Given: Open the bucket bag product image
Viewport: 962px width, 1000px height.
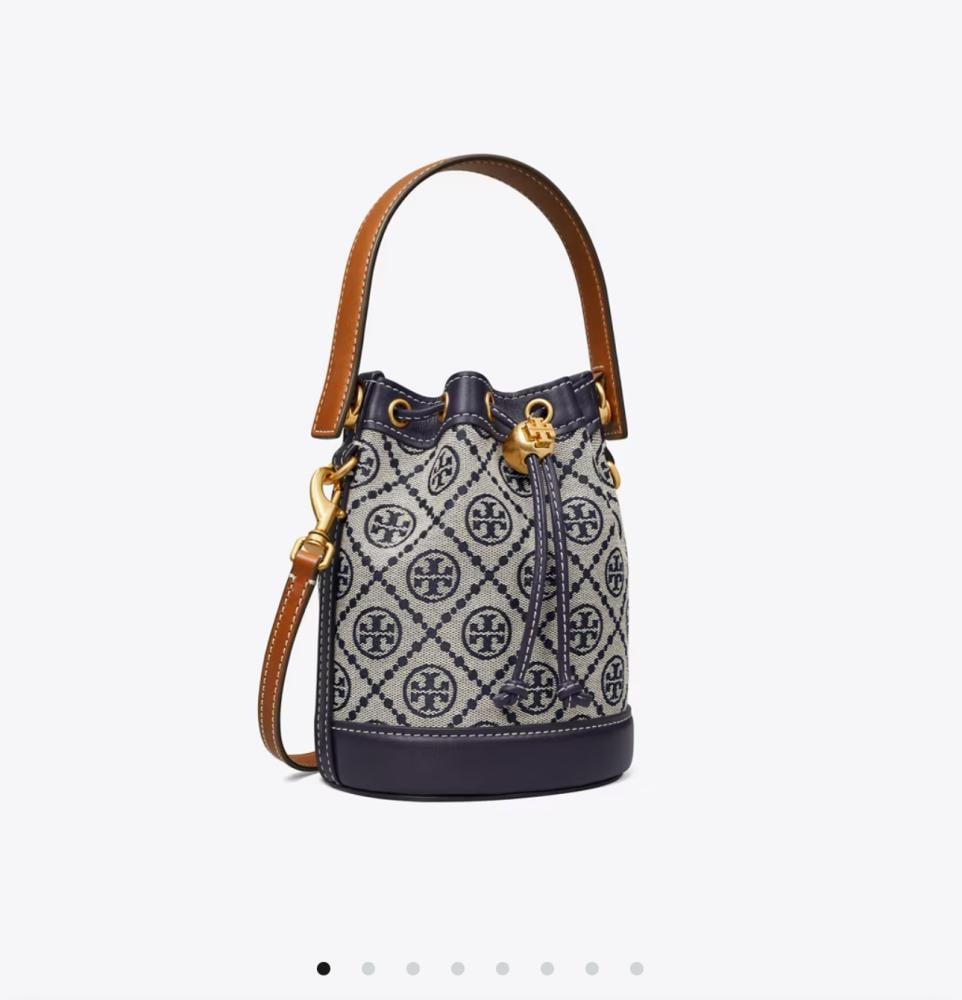Looking at the screenshot, I should point(445,477).
